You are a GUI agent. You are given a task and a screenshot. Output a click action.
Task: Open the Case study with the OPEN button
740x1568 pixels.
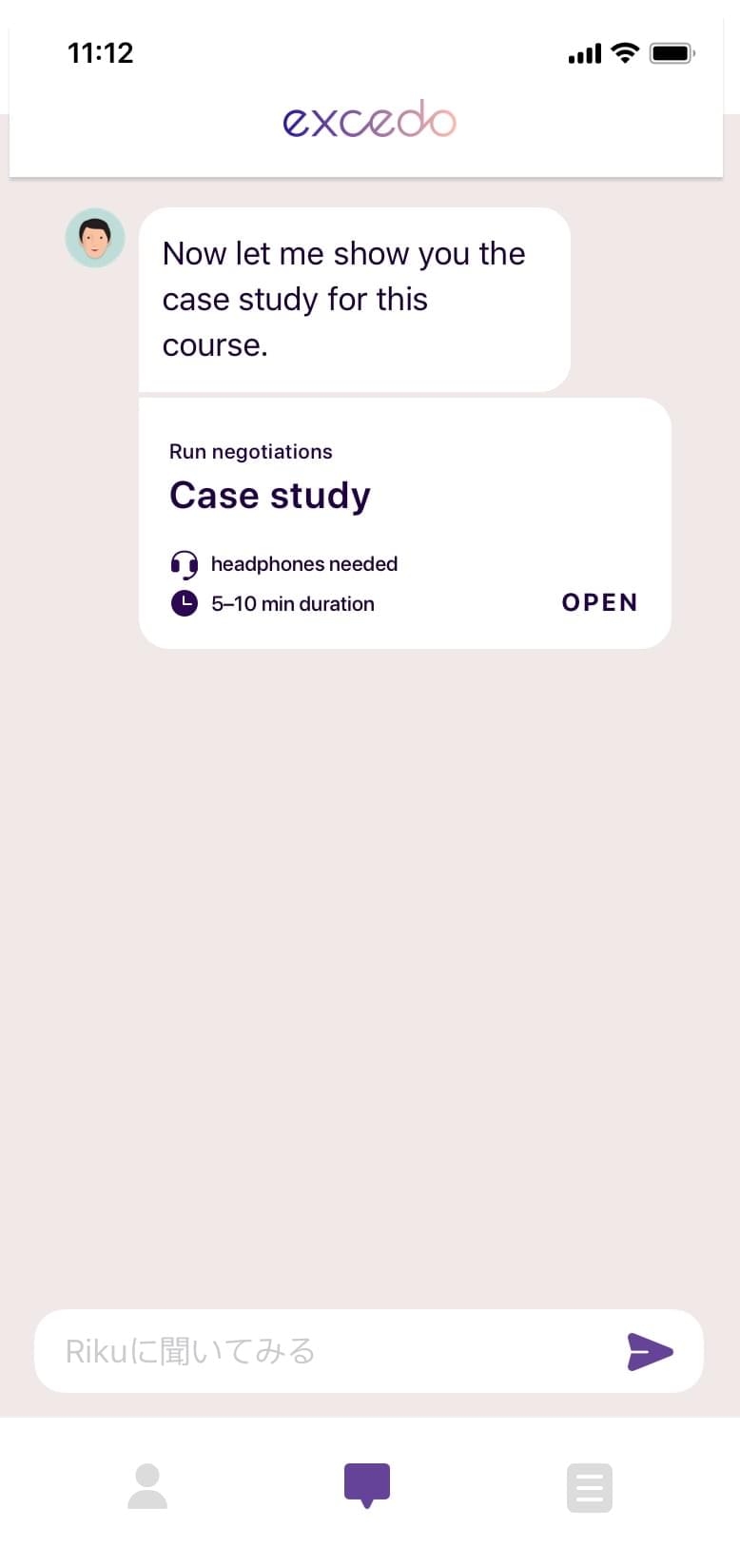[599, 602]
